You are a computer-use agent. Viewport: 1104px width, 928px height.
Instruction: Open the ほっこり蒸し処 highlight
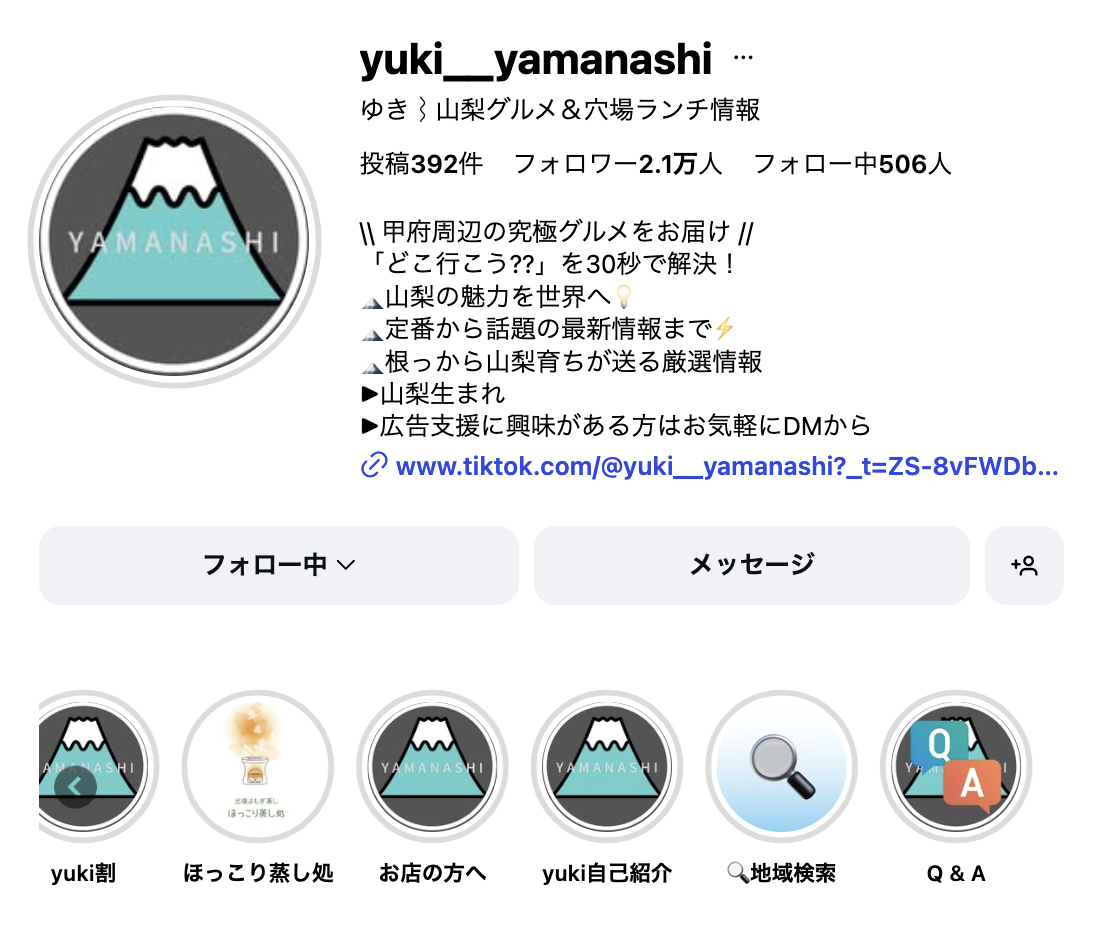258,766
